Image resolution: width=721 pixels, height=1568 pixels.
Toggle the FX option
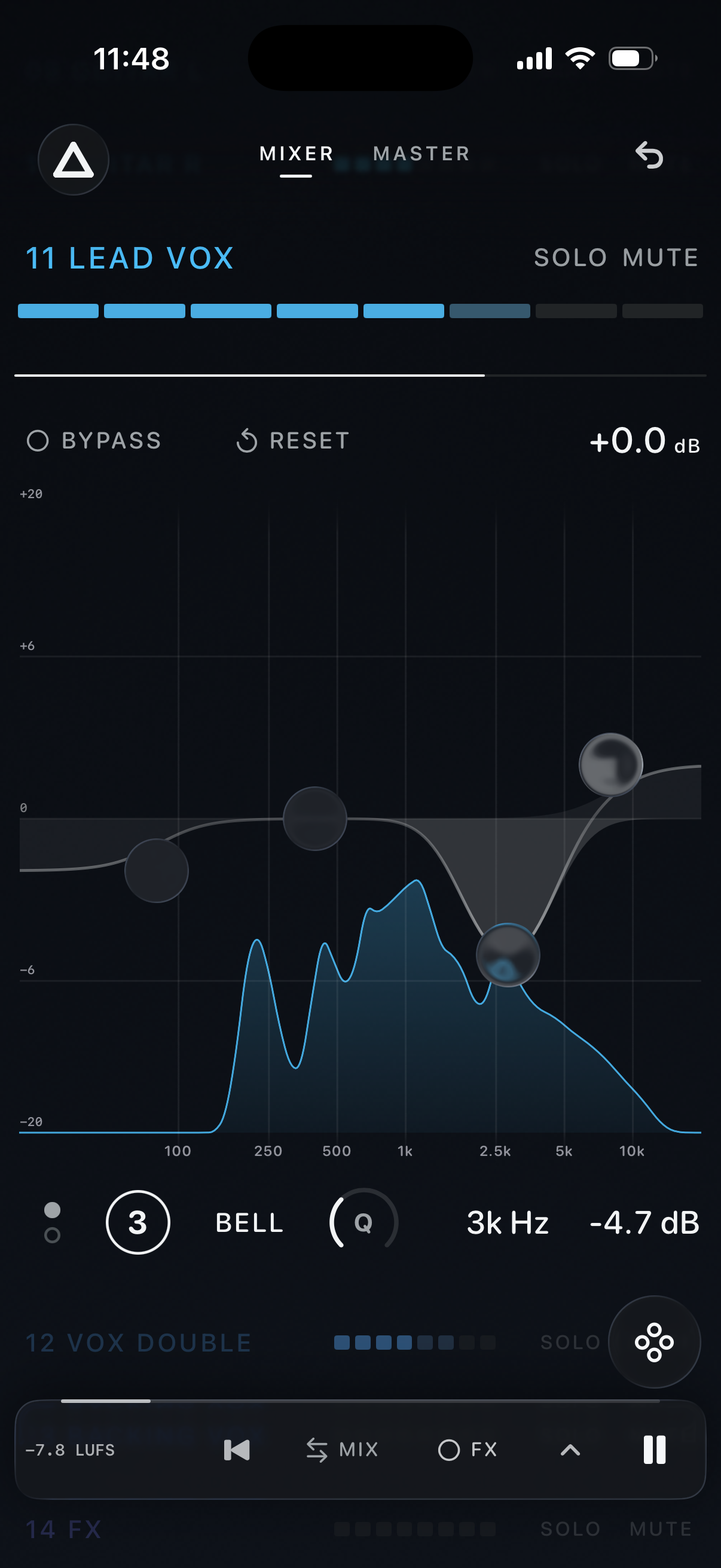[468, 1450]
